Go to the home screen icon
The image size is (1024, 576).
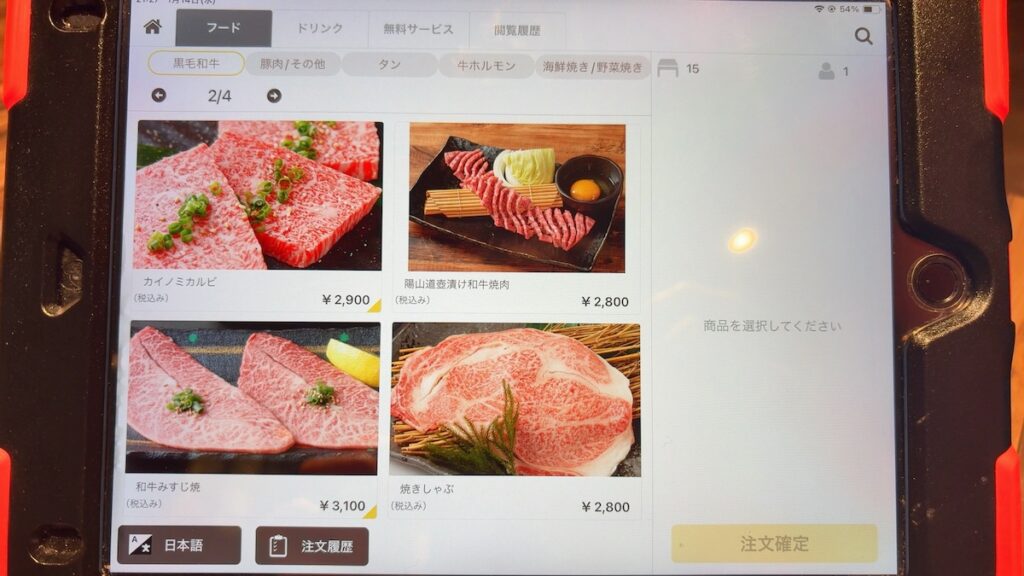point(152,27)
